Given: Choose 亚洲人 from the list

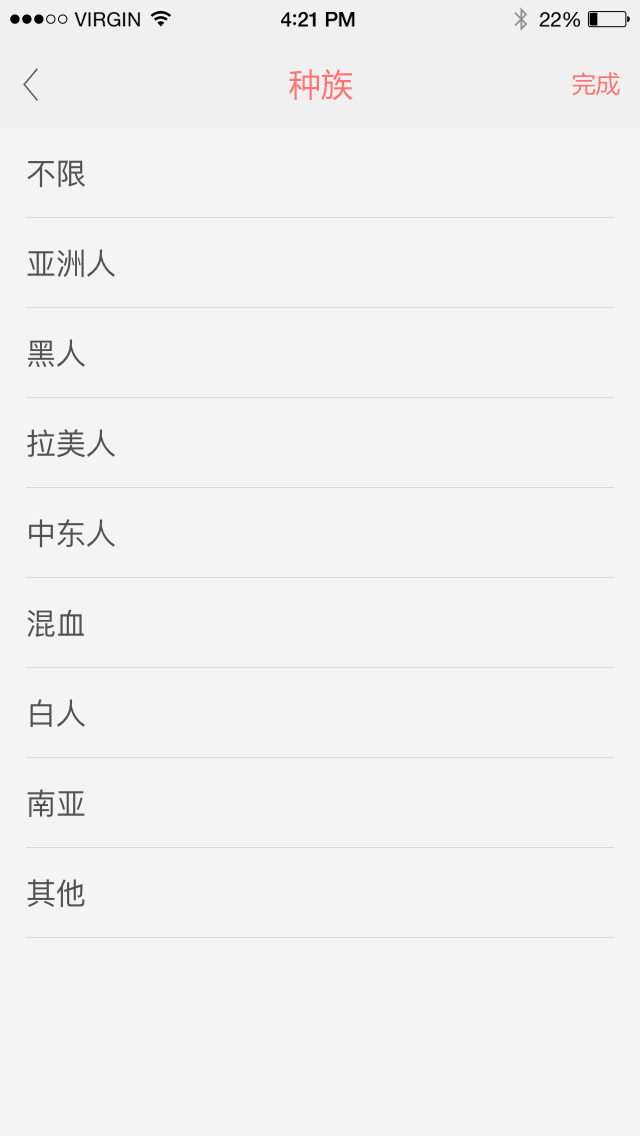Looking at the screenshot, I should coord(320,264).
